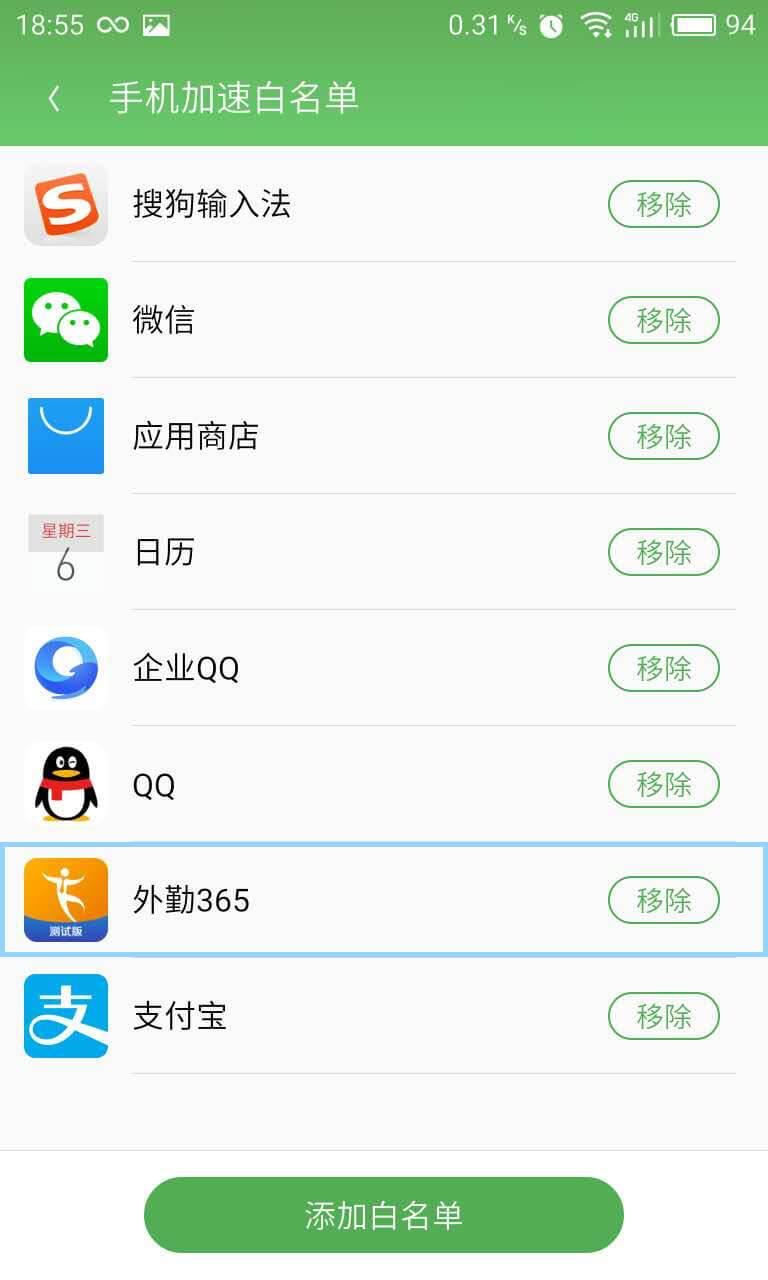Tap 移除 next to 微信

[x=663, y=321]
